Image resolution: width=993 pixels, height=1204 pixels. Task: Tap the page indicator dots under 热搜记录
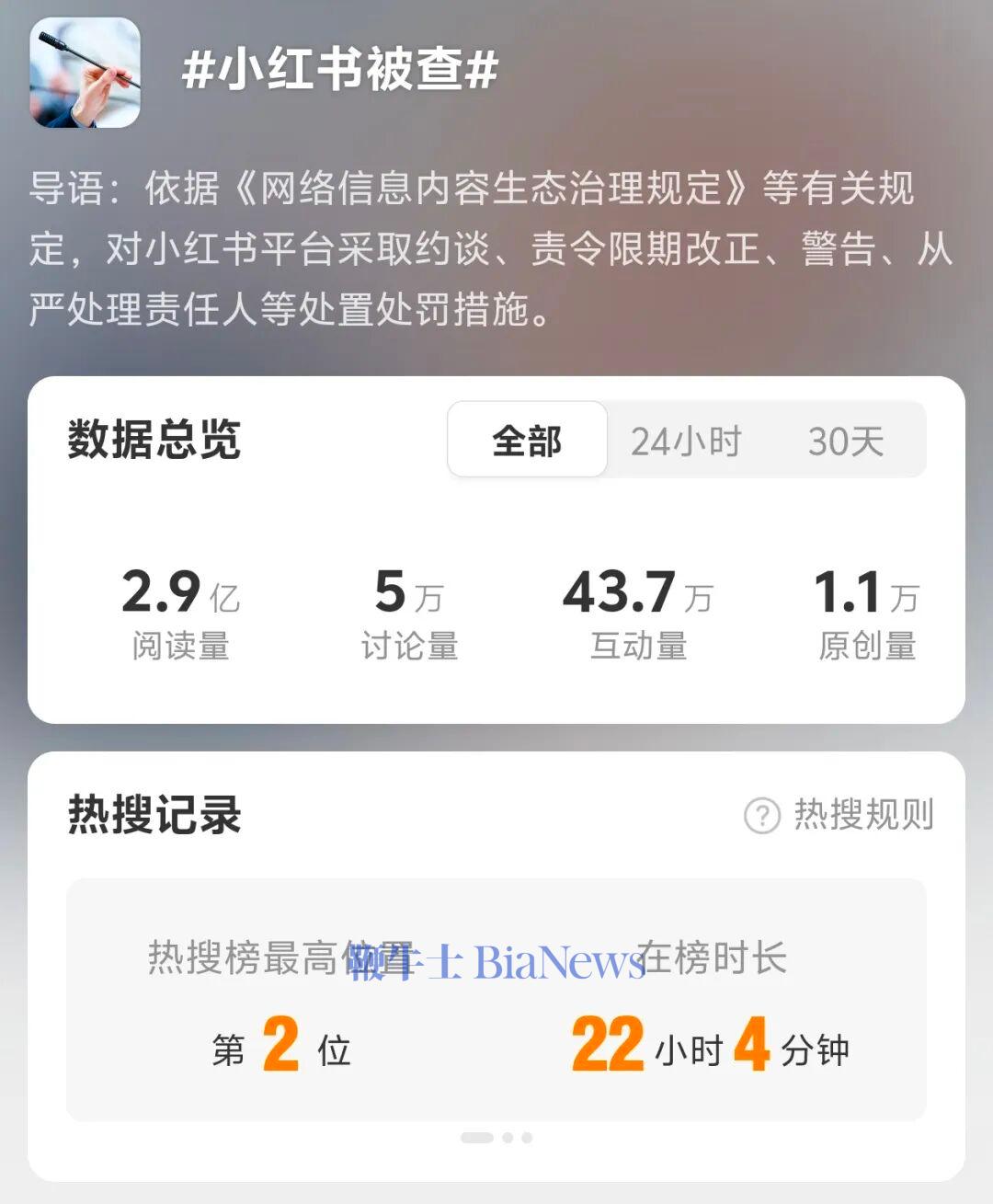coord(496,1138)
